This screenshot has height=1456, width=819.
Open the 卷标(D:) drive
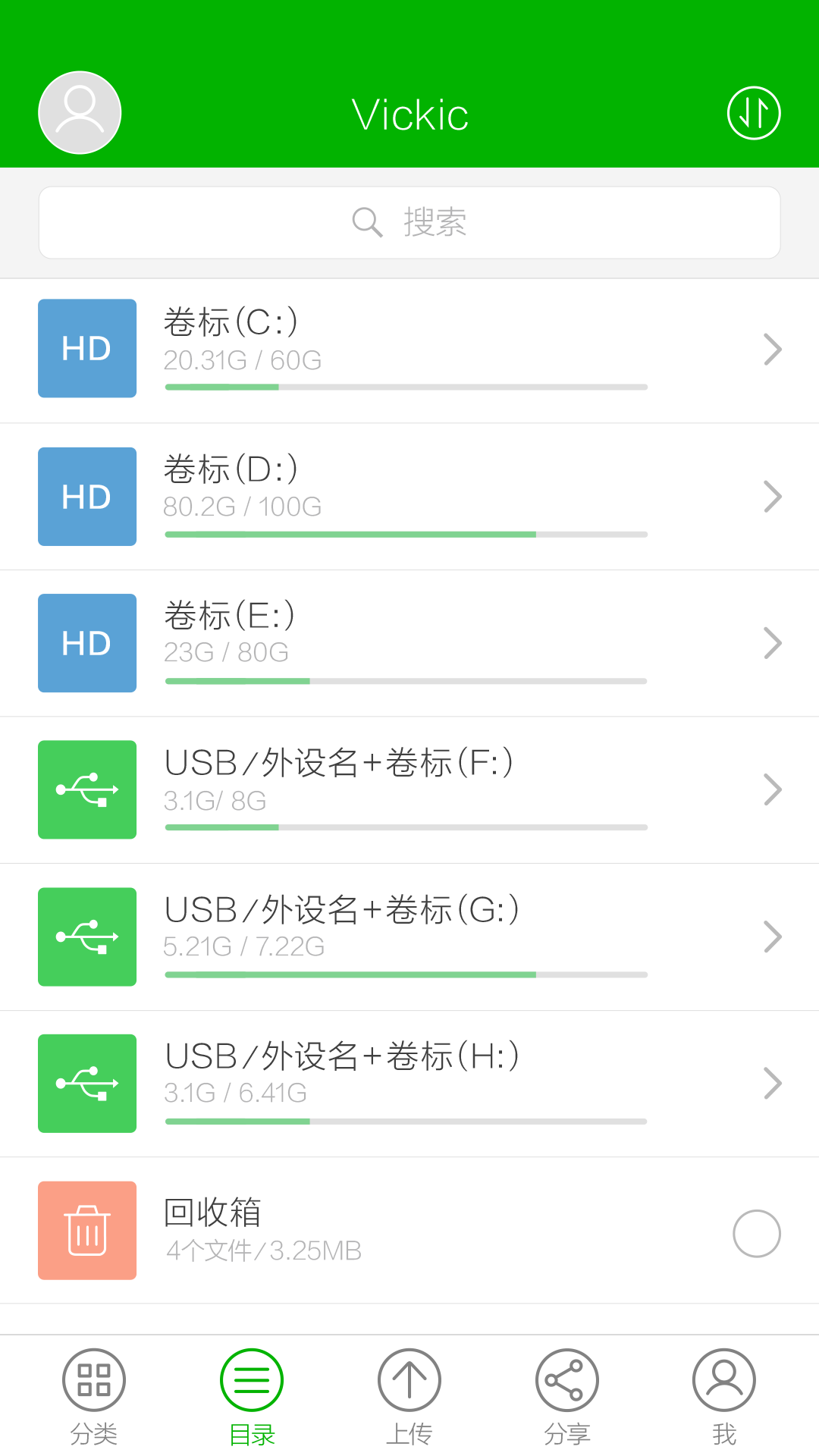[x=409, y=497]
